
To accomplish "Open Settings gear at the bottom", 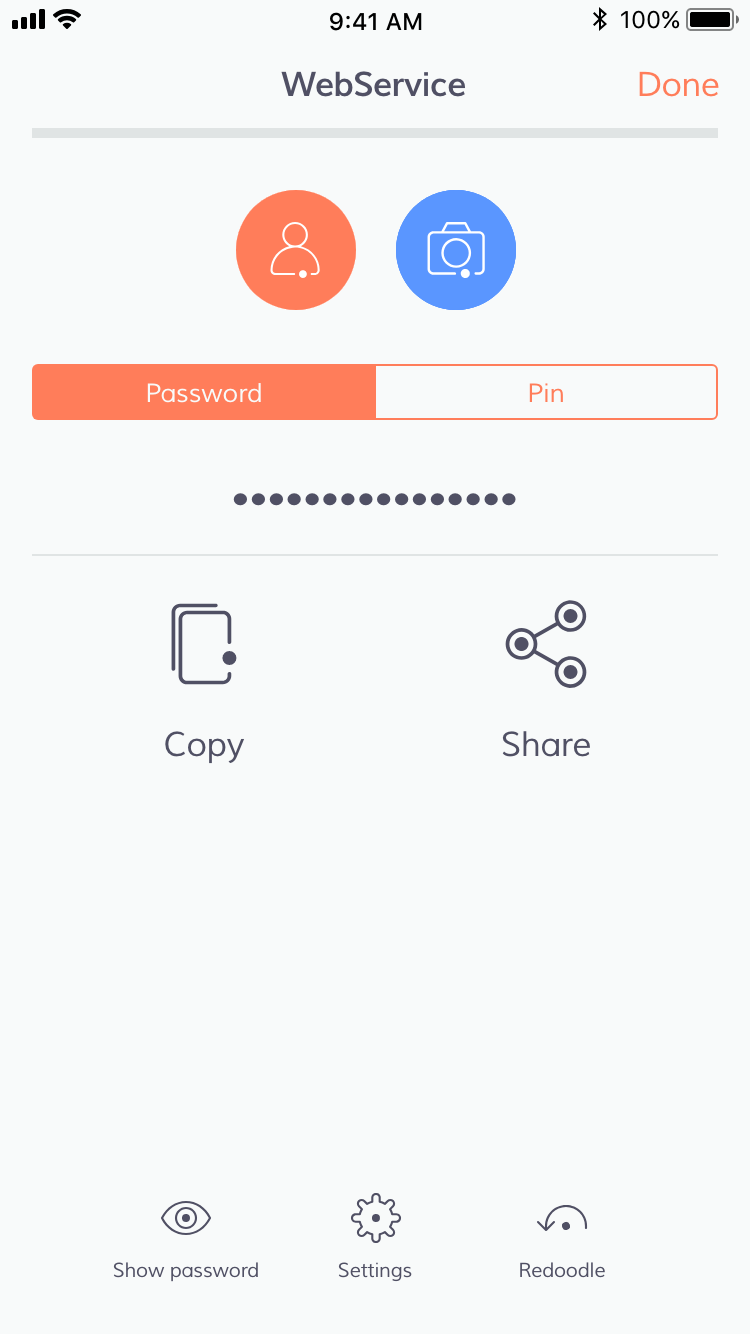I will tap(375, 1238).
